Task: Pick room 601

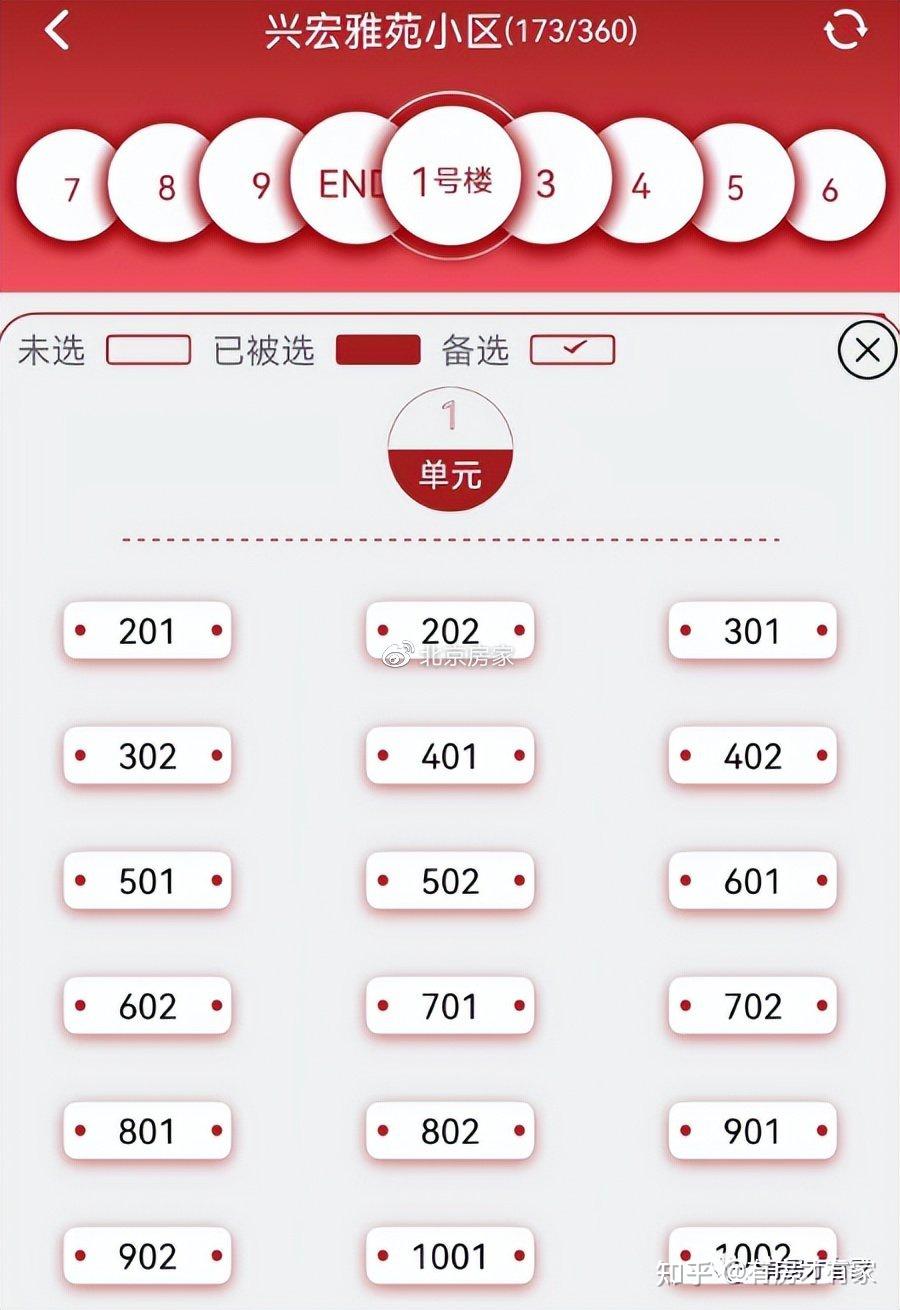Action: point(752,881)
